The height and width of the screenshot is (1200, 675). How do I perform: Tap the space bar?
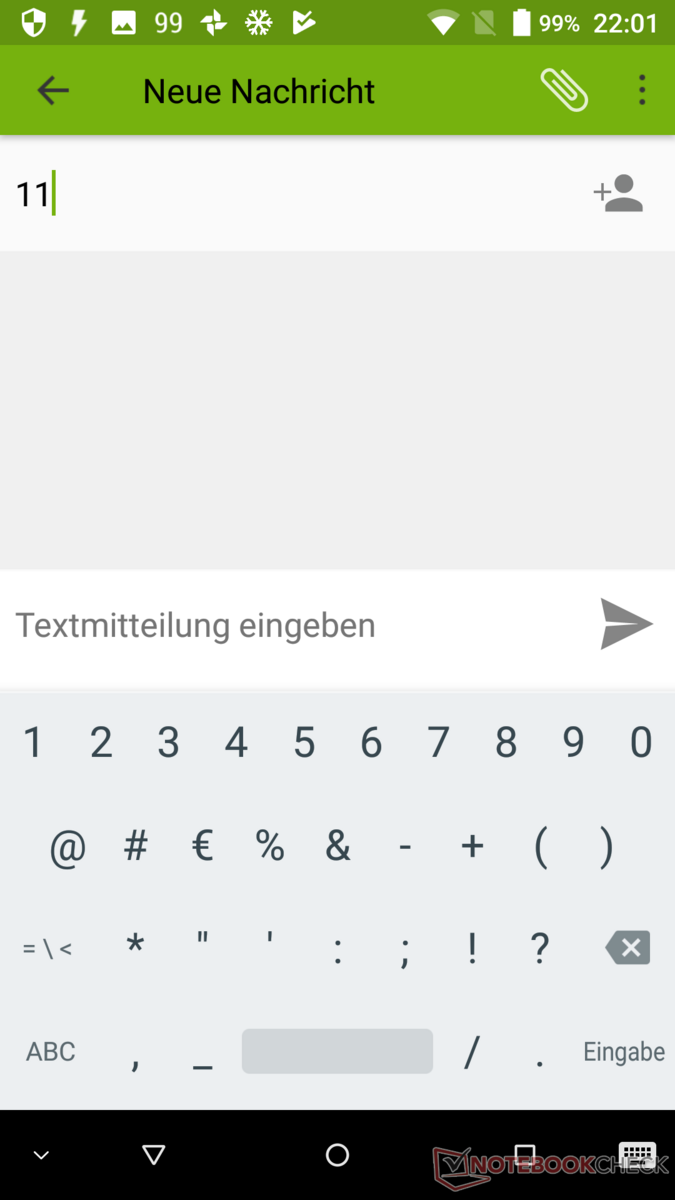(x=337, y=1051)
